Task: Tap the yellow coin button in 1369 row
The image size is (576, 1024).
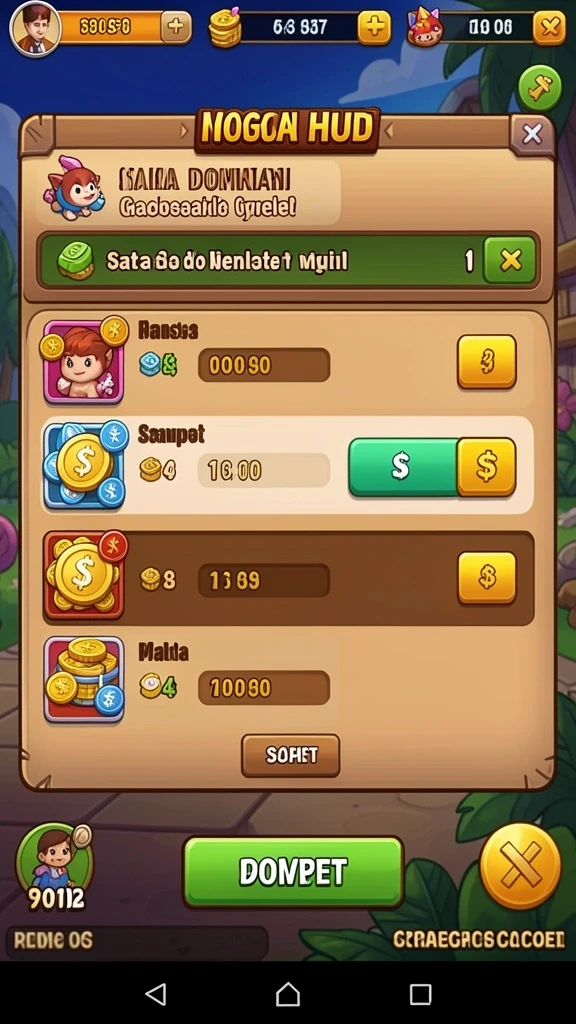Action: point(487,578)
